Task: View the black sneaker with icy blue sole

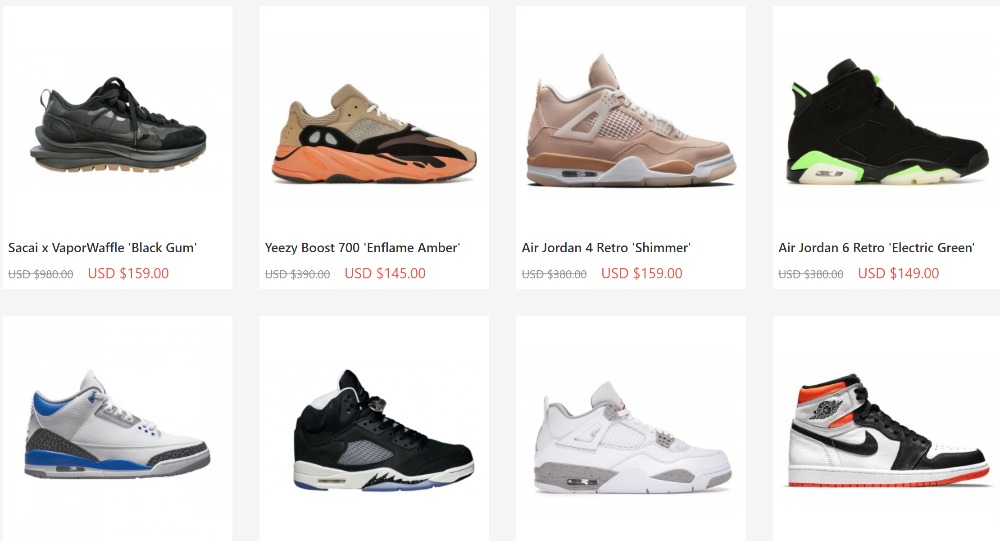Action: coord(374,432)
